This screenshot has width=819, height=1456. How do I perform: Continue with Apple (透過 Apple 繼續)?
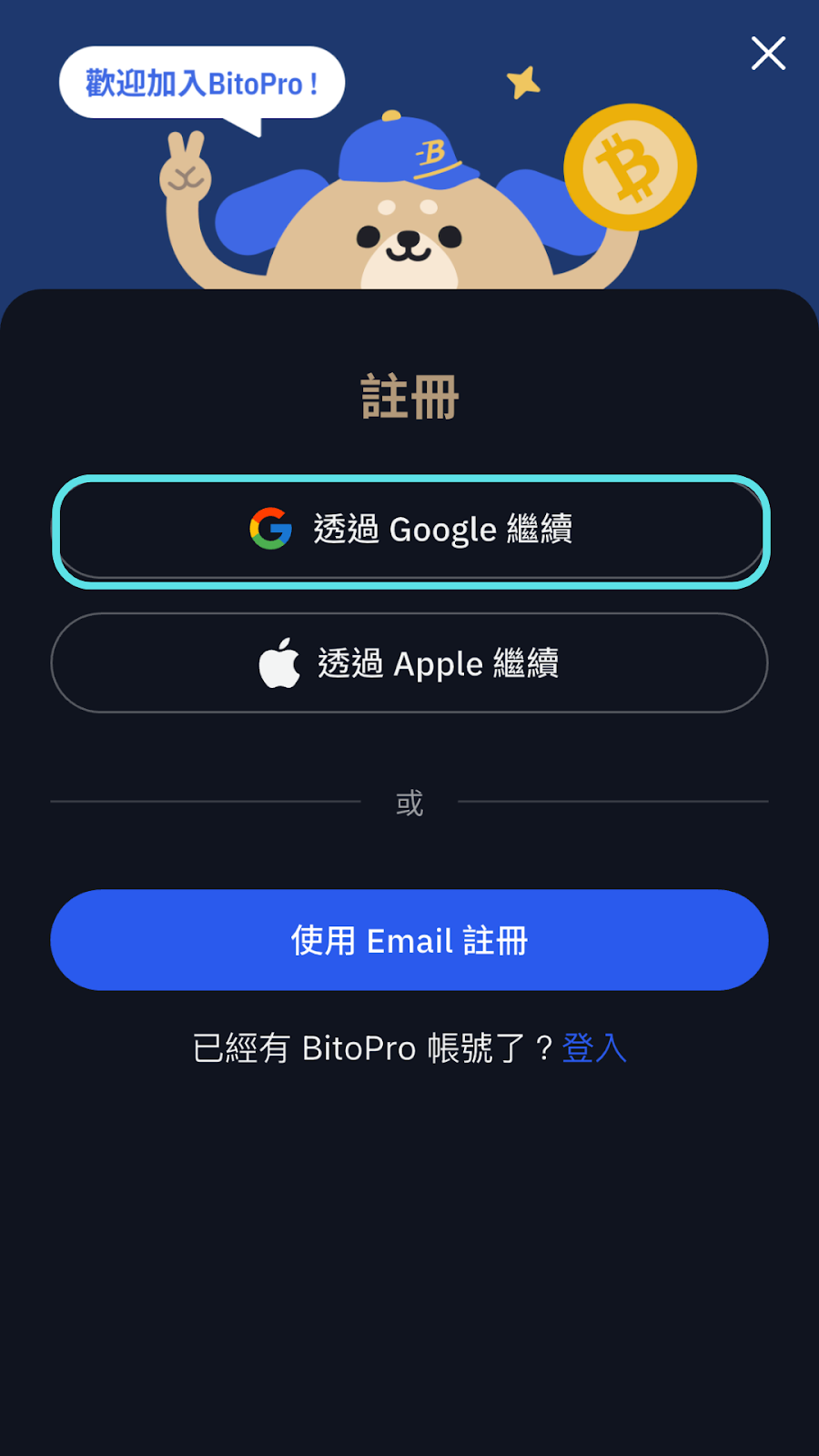pyautogui.click(x=409, y=663)
